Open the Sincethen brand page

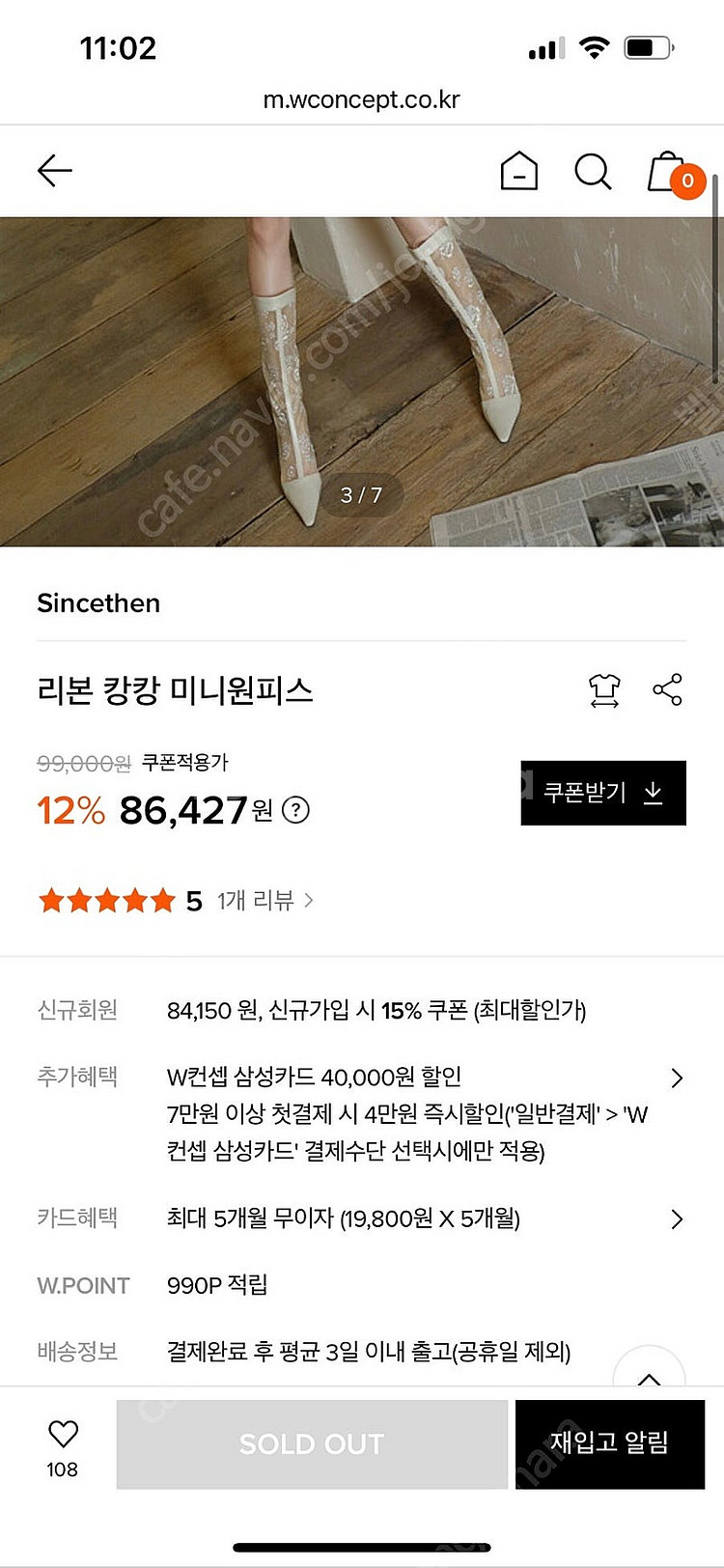[x=98, y=603]
